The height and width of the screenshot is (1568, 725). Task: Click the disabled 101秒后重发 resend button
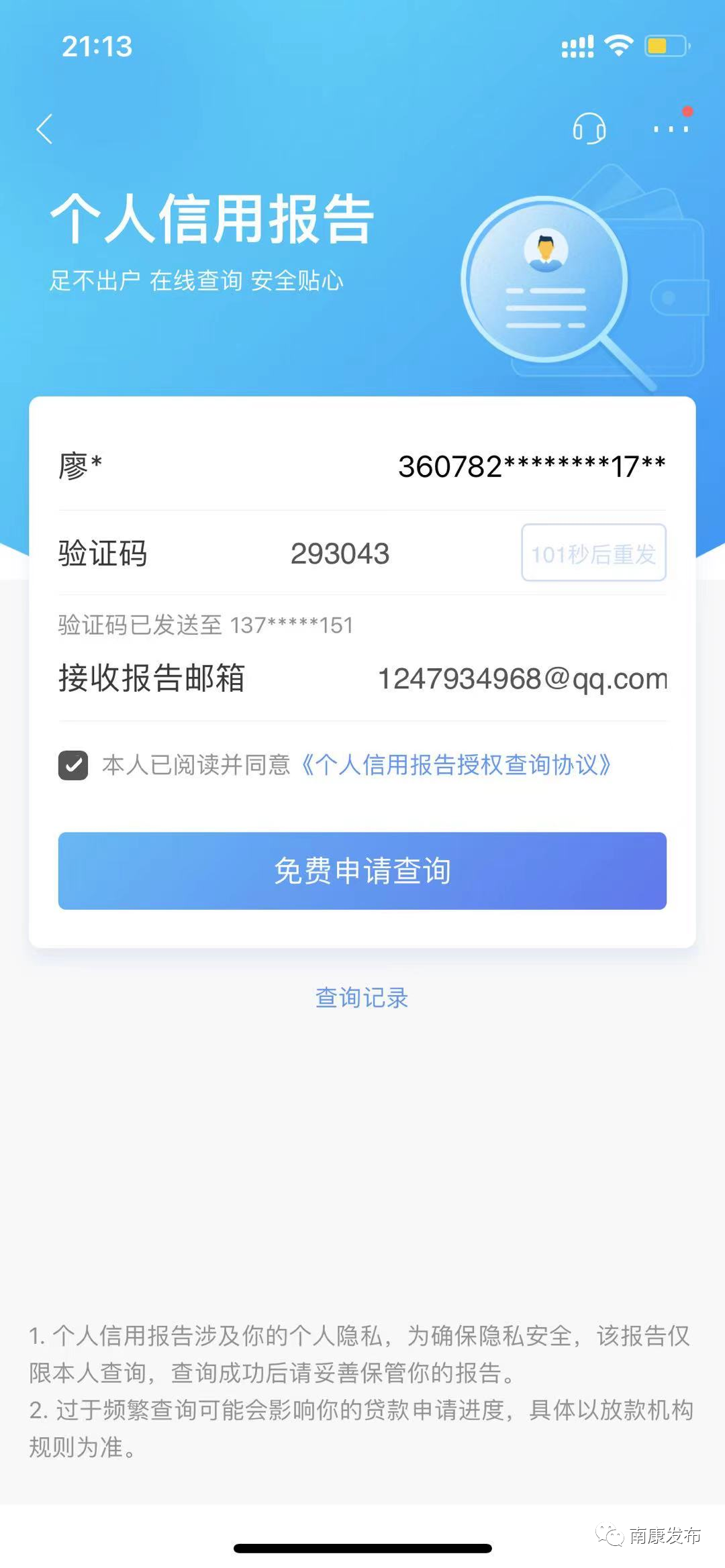[593, 554]
